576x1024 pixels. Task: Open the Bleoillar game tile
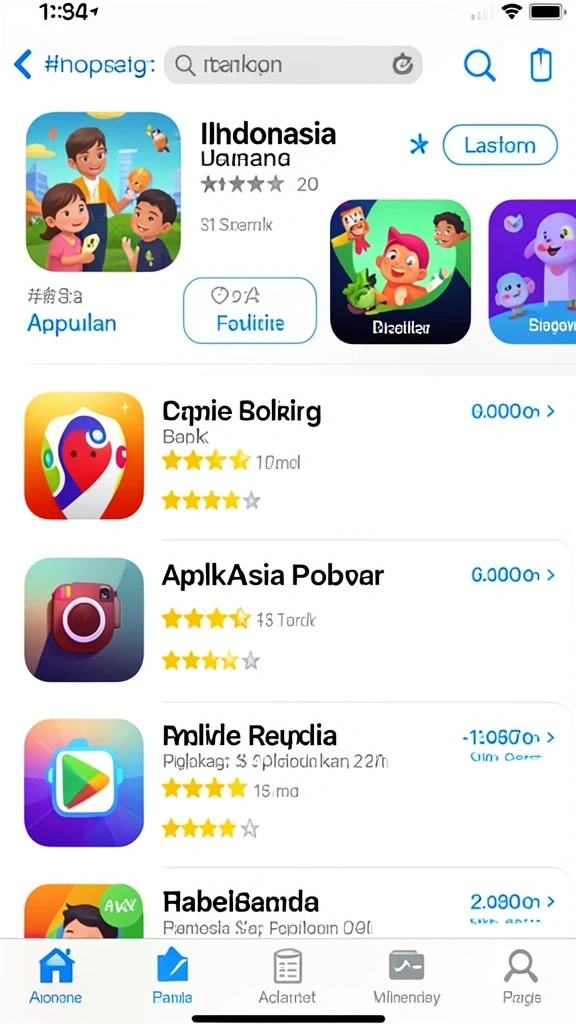(400, 272)
